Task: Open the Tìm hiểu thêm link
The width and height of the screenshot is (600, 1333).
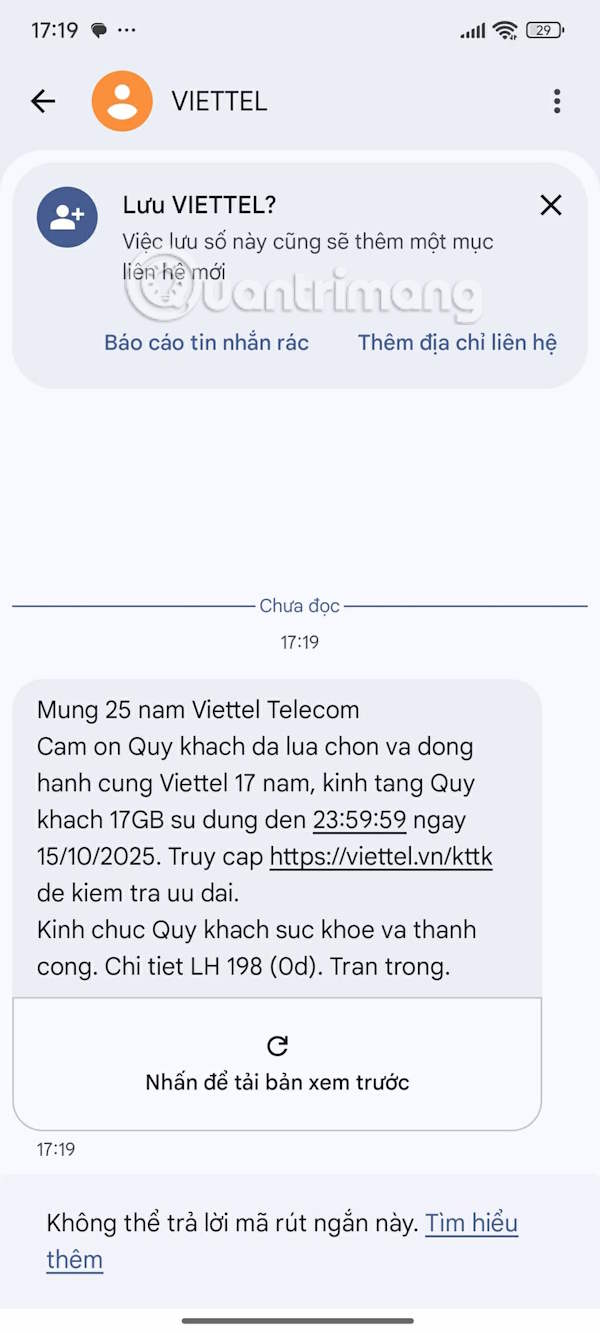Action: (471, 1223)
